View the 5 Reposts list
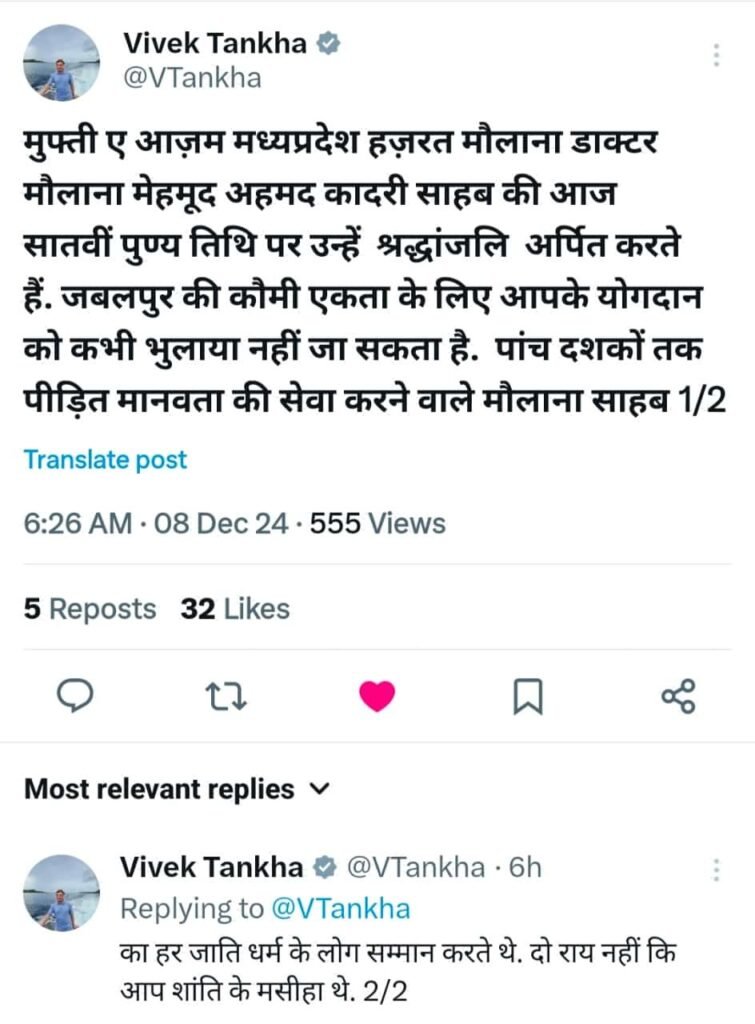This screenshot has height=1024, width=755. click(x=90, y=609)
